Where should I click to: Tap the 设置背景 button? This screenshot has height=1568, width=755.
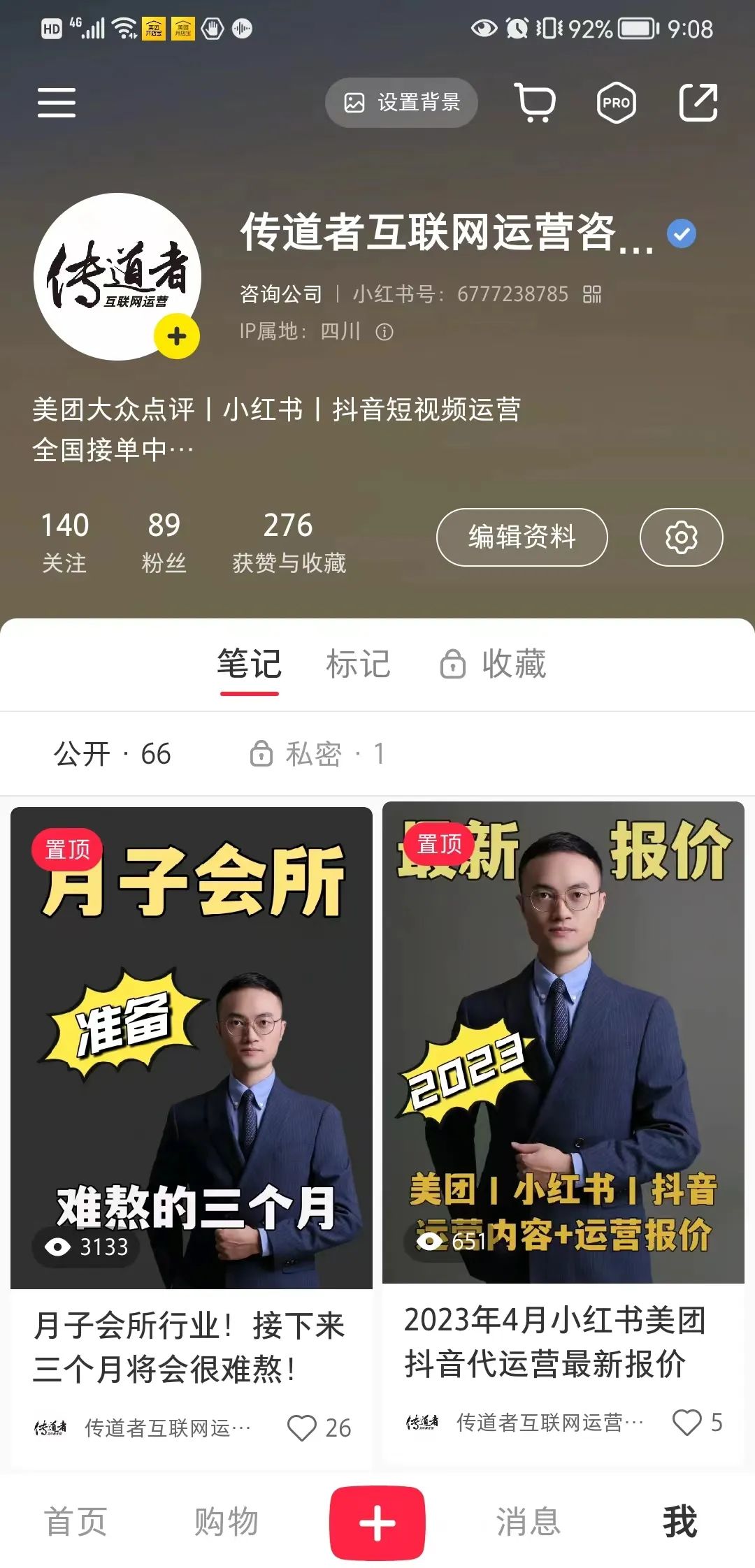402,103
